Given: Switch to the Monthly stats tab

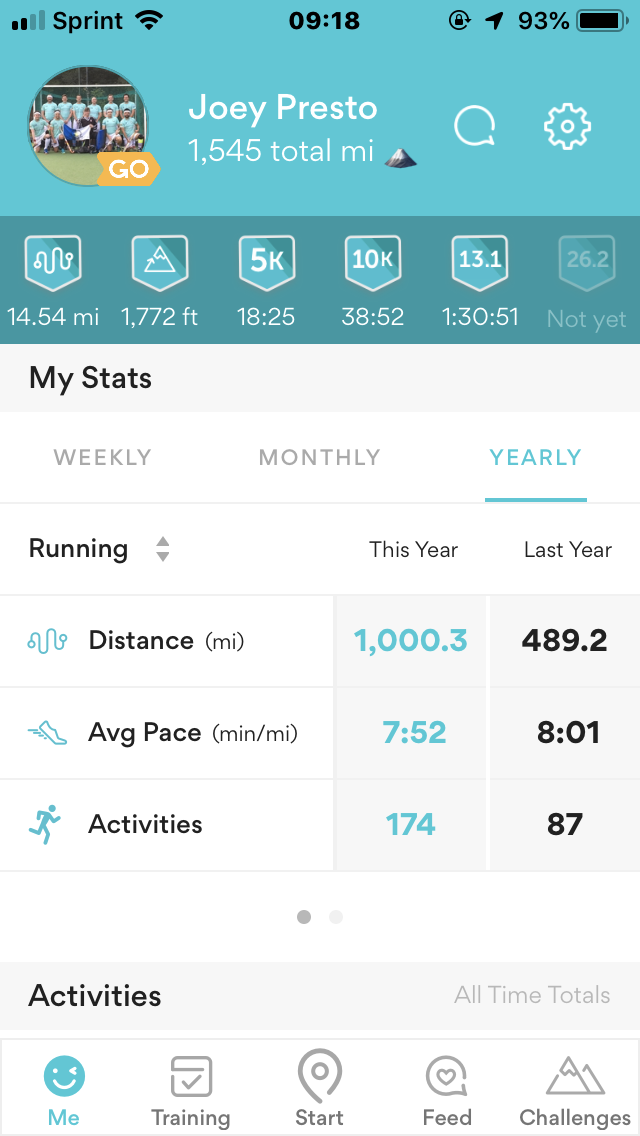Looking at the screenshot, I should point(319,458).
